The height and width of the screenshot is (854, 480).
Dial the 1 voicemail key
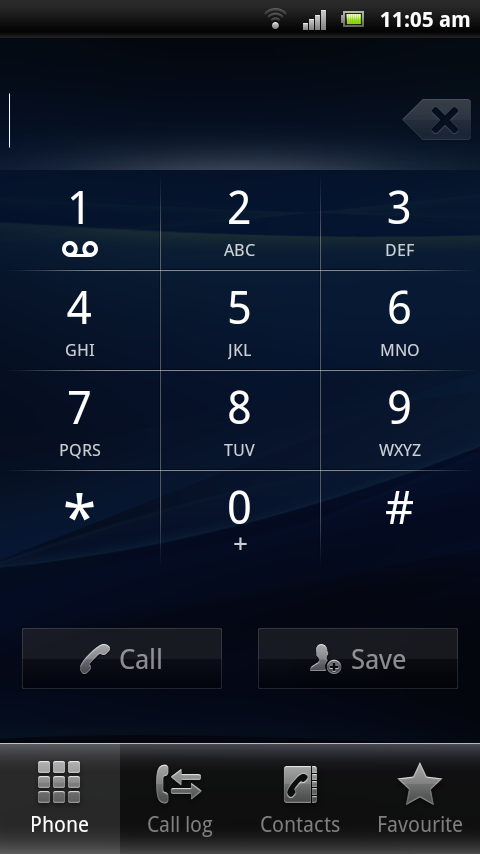pos(80,221)
